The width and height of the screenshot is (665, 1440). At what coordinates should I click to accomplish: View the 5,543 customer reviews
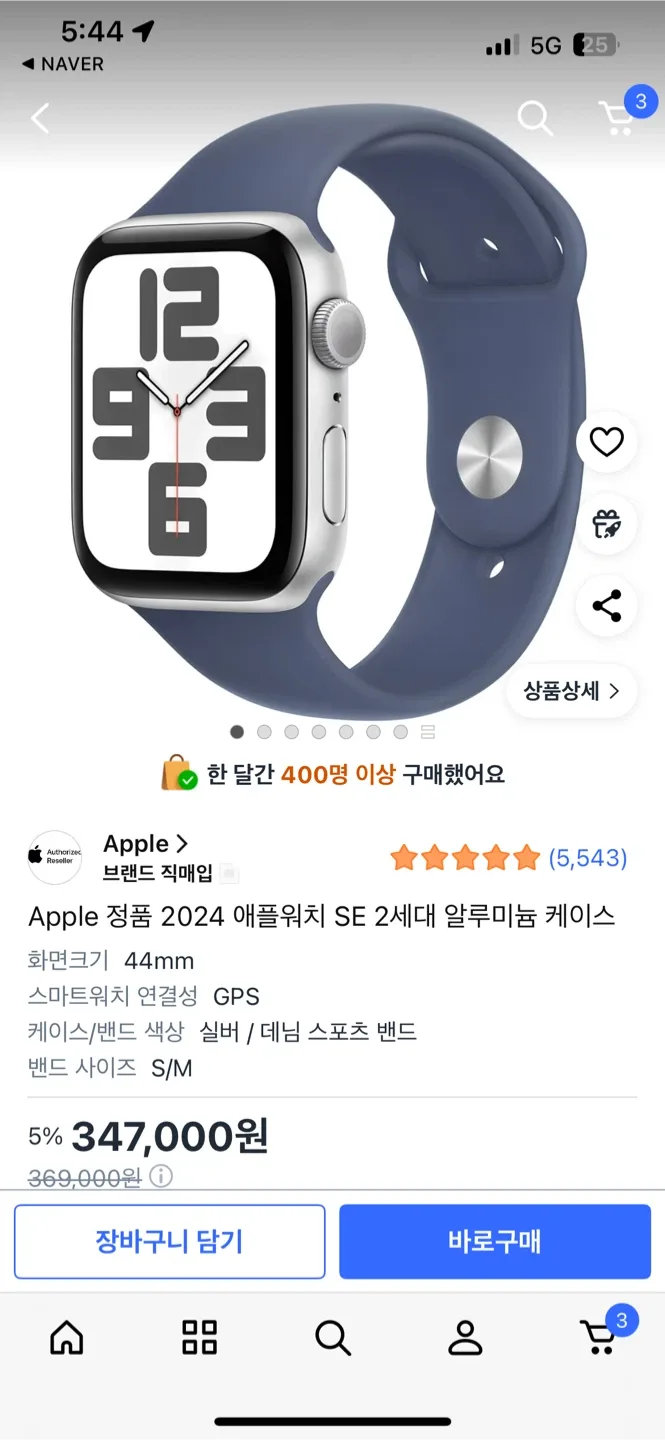pos(587,858)
